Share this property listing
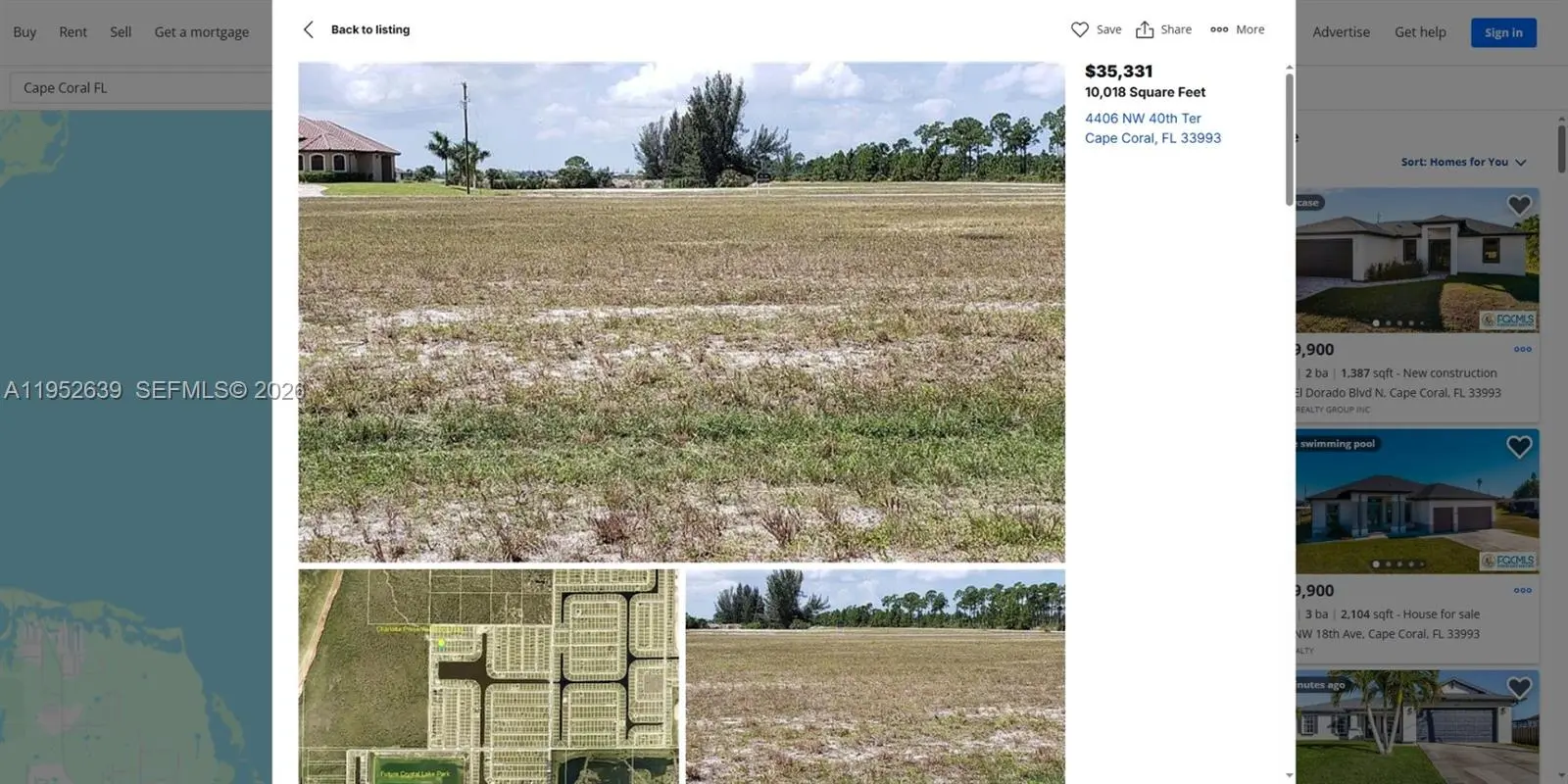Screen dimensions: 1568x784 click(x=1163, y=29)
